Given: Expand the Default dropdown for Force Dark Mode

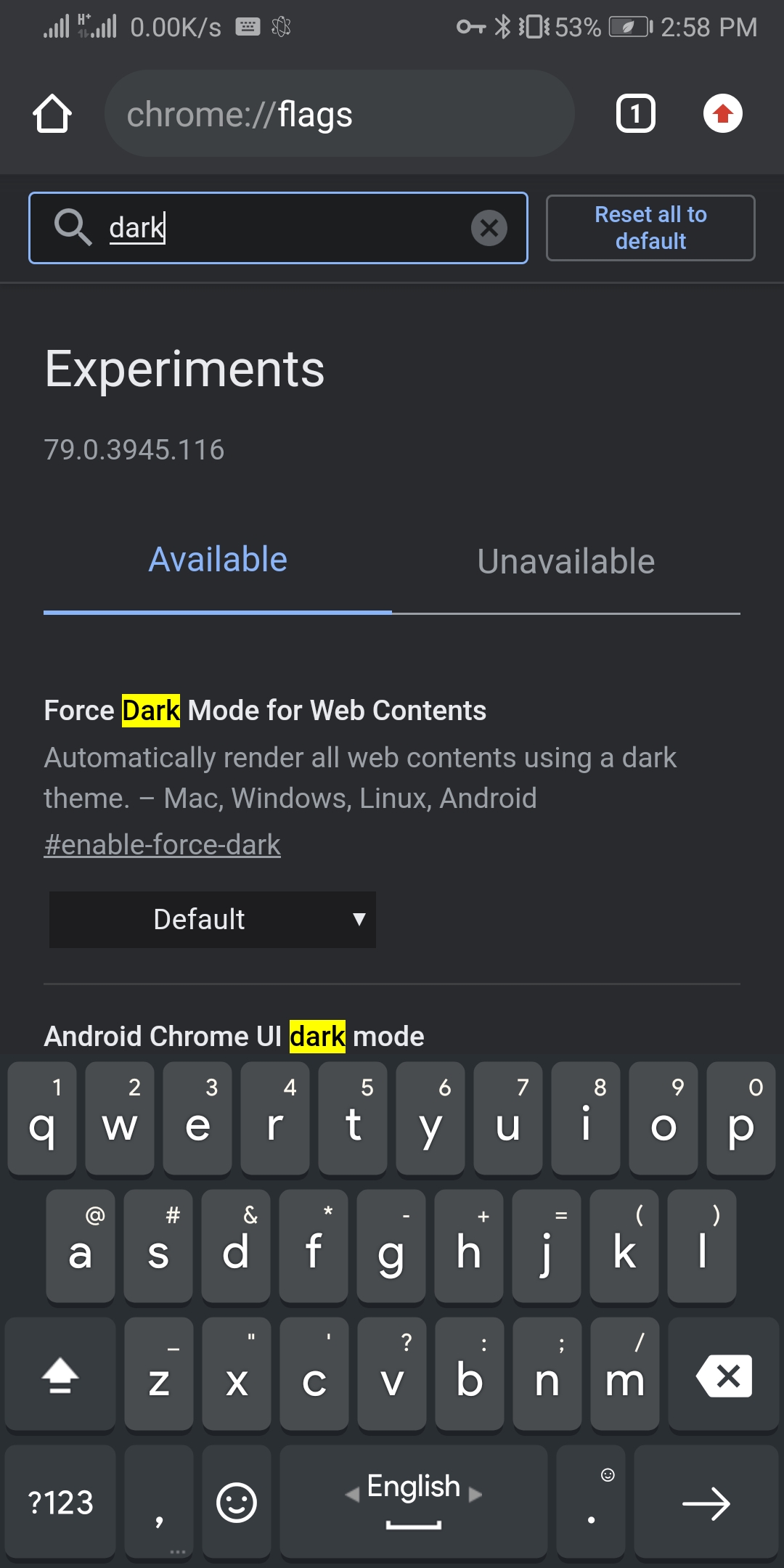Looking at the screenshot, I should coord(212,919).
